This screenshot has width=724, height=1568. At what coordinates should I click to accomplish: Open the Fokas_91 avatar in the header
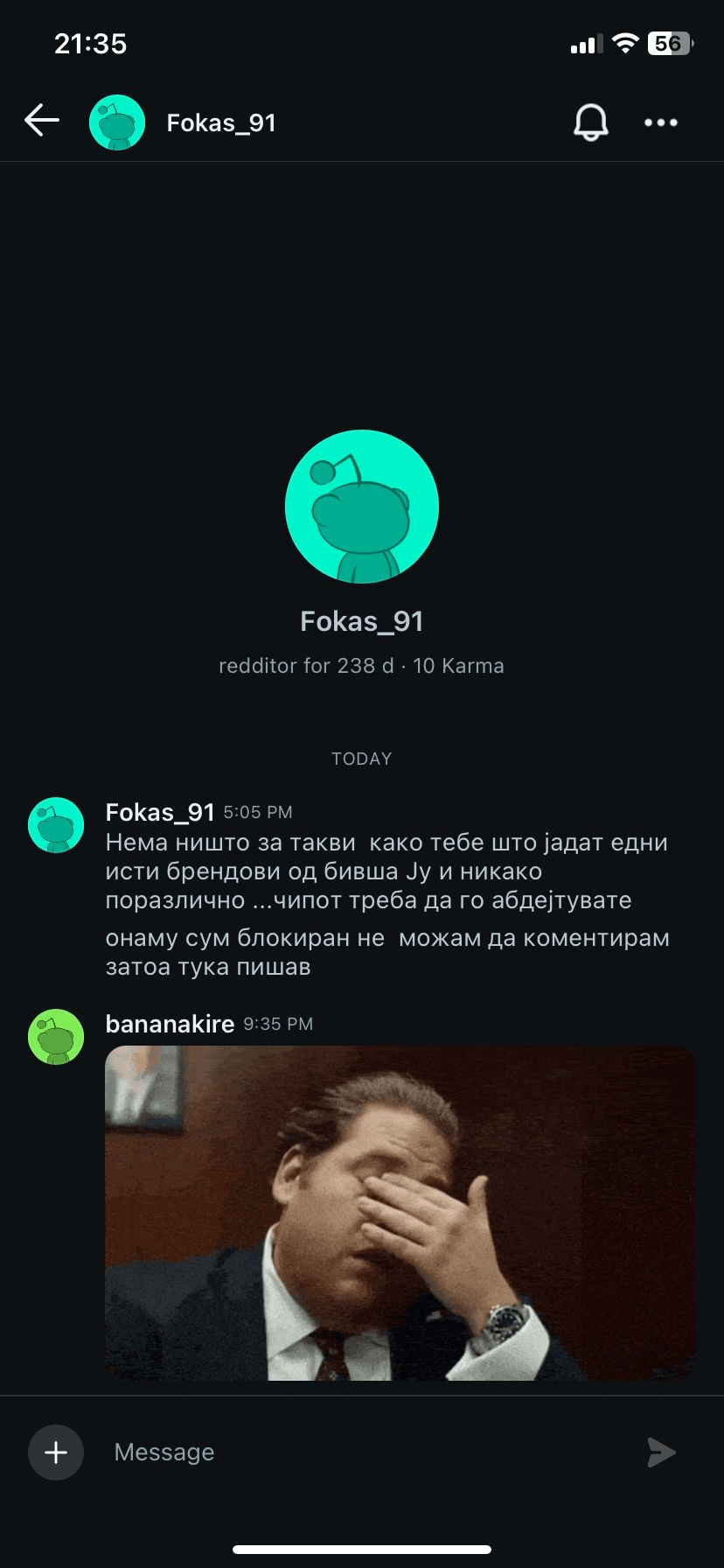116,122
